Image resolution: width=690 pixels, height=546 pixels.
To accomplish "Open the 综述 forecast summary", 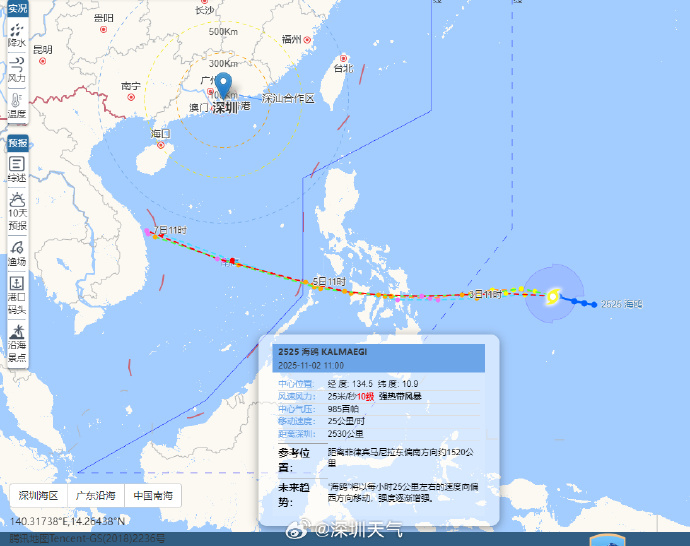I will coord(17,168).
